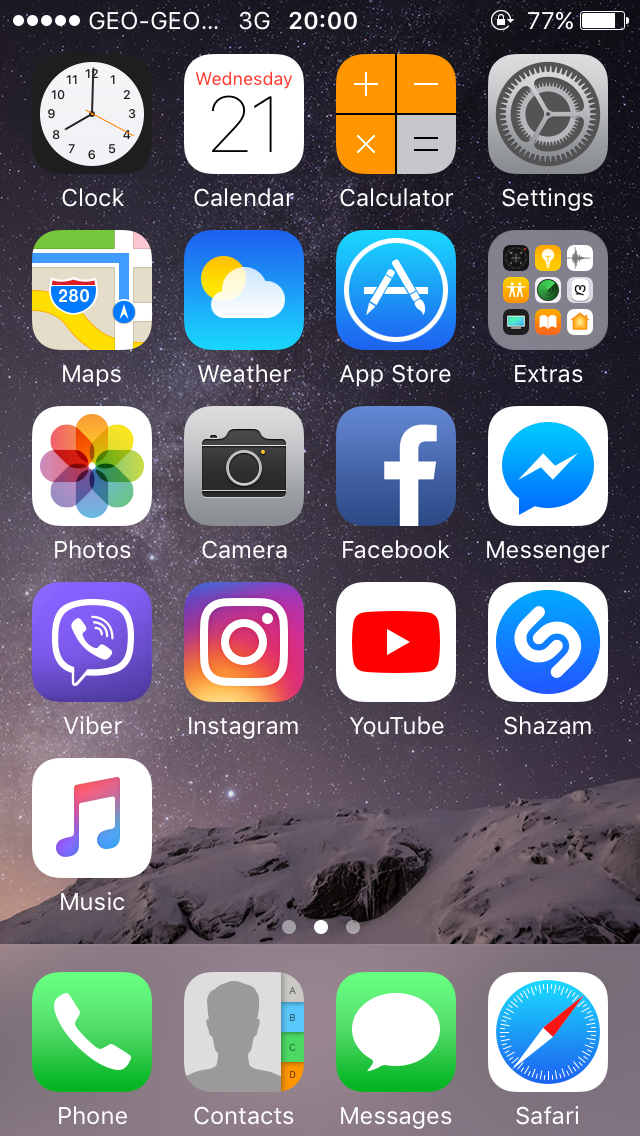Image resolution: width=640 pixels, height=1136 pixels.
Task: Launch the Calendar app
Action: 244,114
